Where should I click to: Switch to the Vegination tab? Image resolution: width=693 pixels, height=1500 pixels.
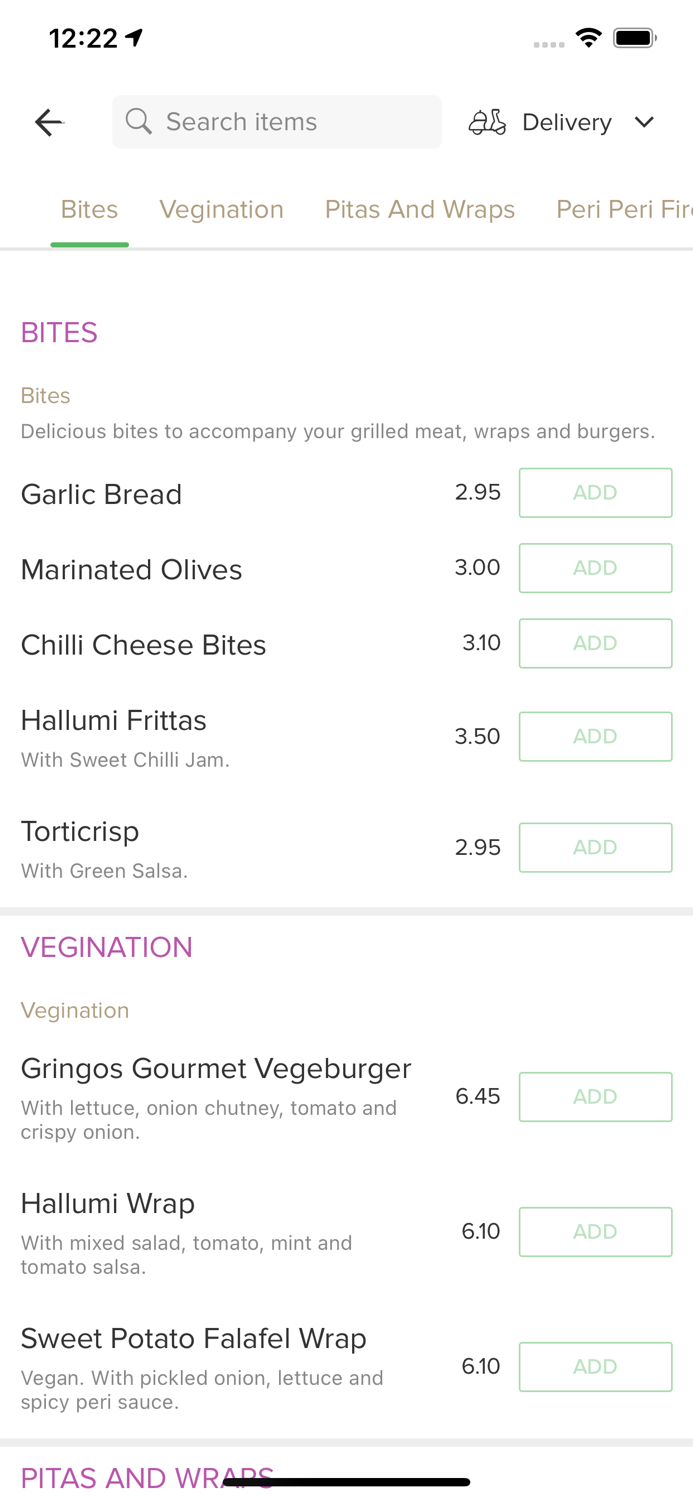[221, 209]
